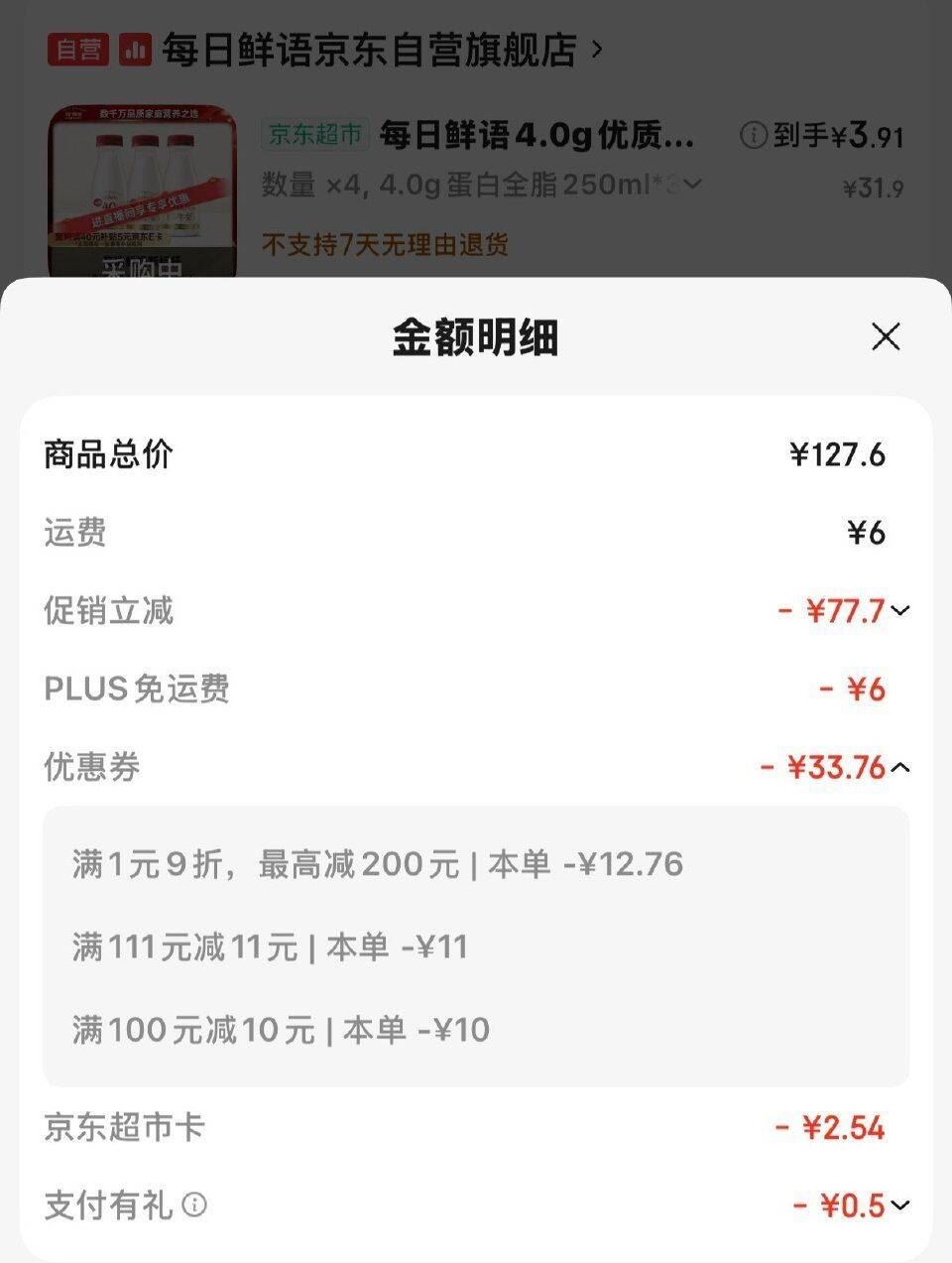Select the bar chart icon beside 自营
The image size is (952, 1263).
[x=134, y=50]
